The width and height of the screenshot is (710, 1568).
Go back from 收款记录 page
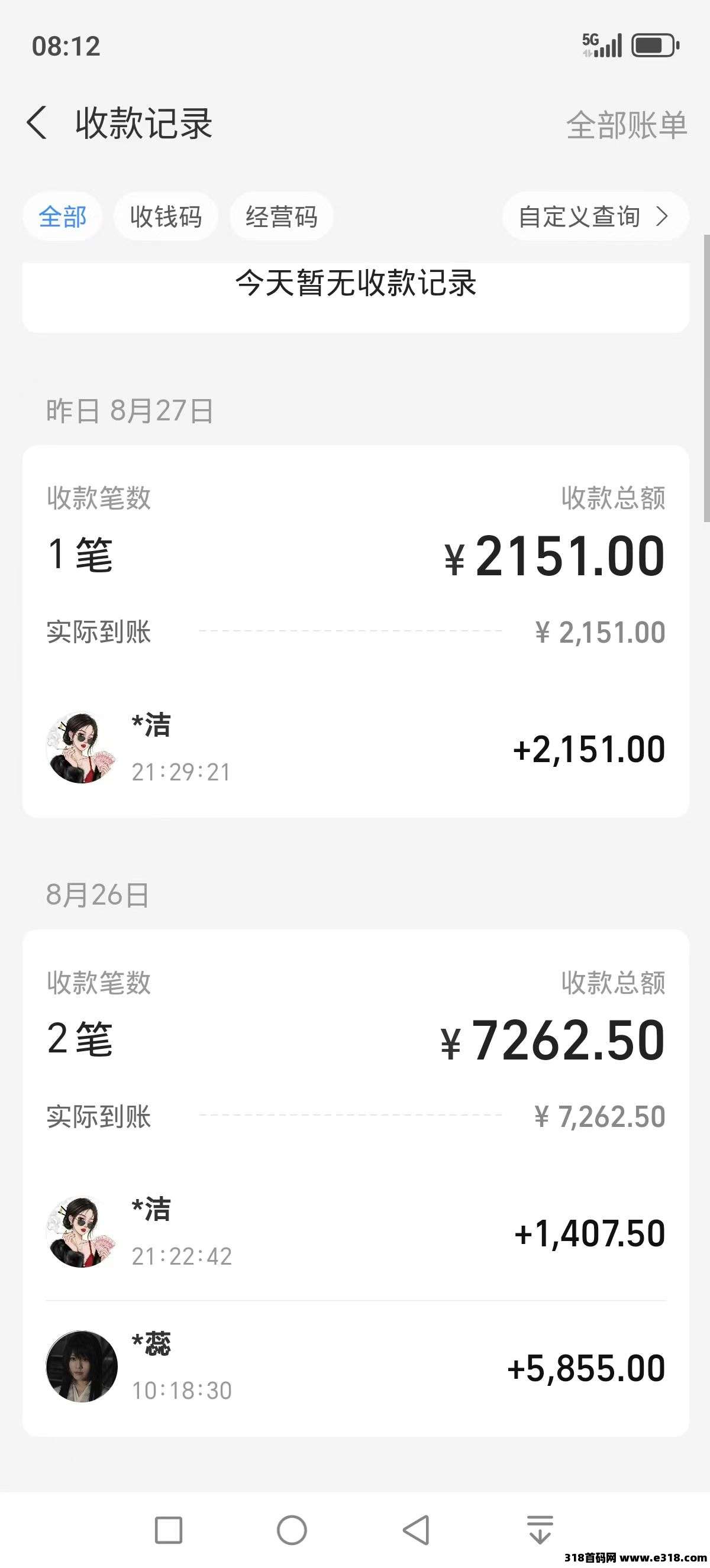pos(38,124)
